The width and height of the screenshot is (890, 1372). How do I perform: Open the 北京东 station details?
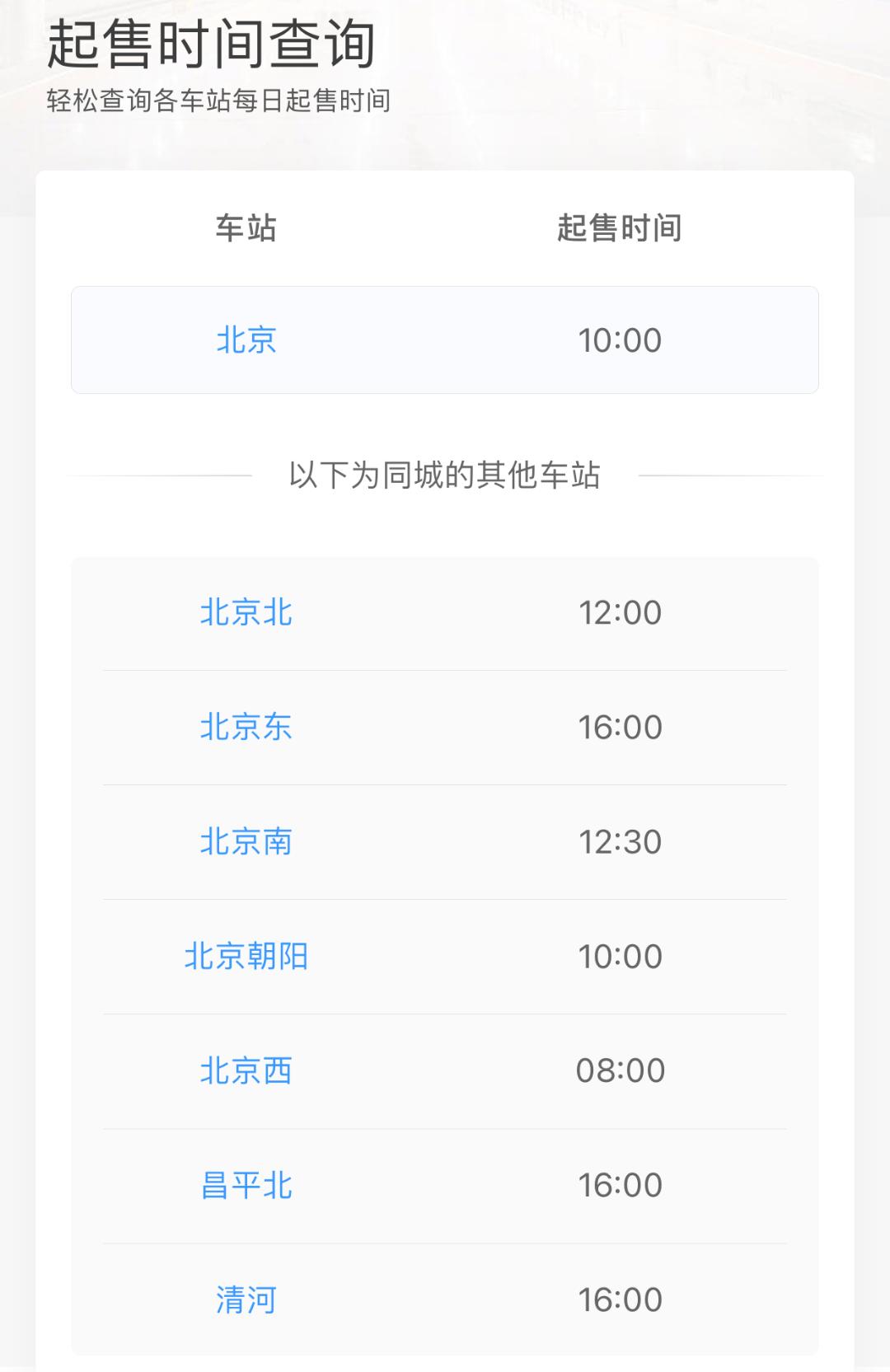(x=245, y=727)
